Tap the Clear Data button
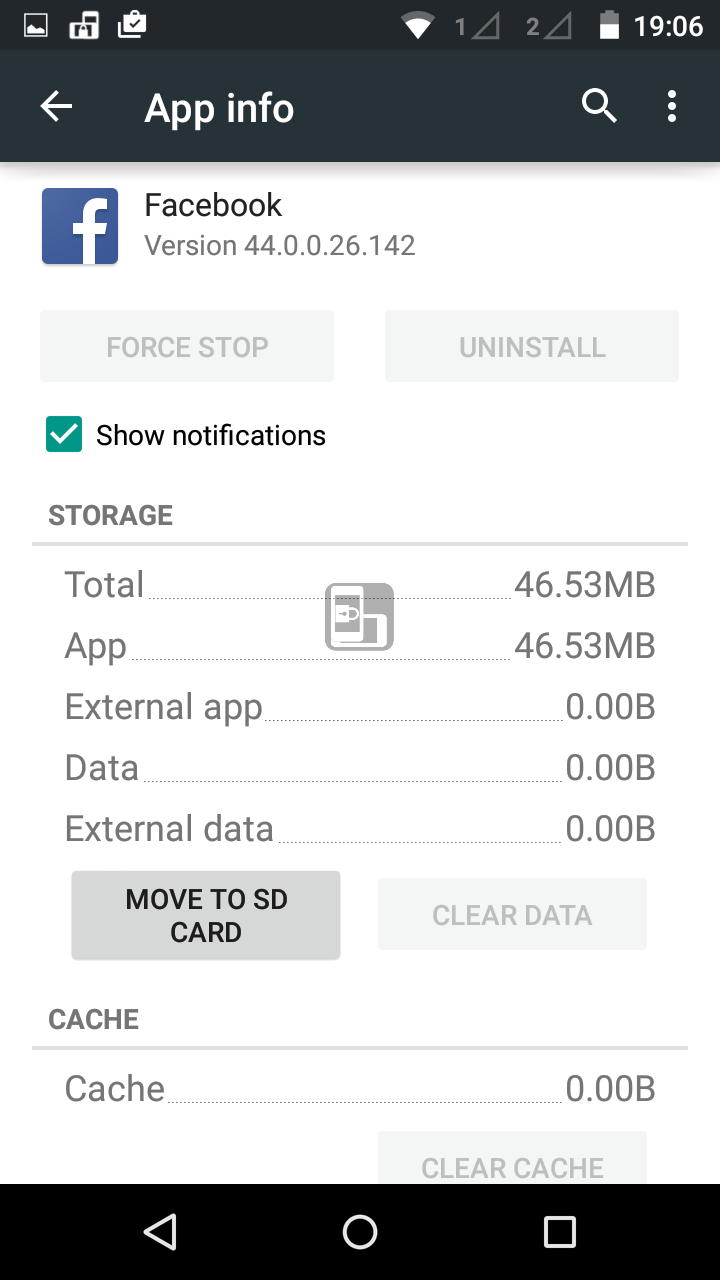720x1280 pixels. (512, 915)
